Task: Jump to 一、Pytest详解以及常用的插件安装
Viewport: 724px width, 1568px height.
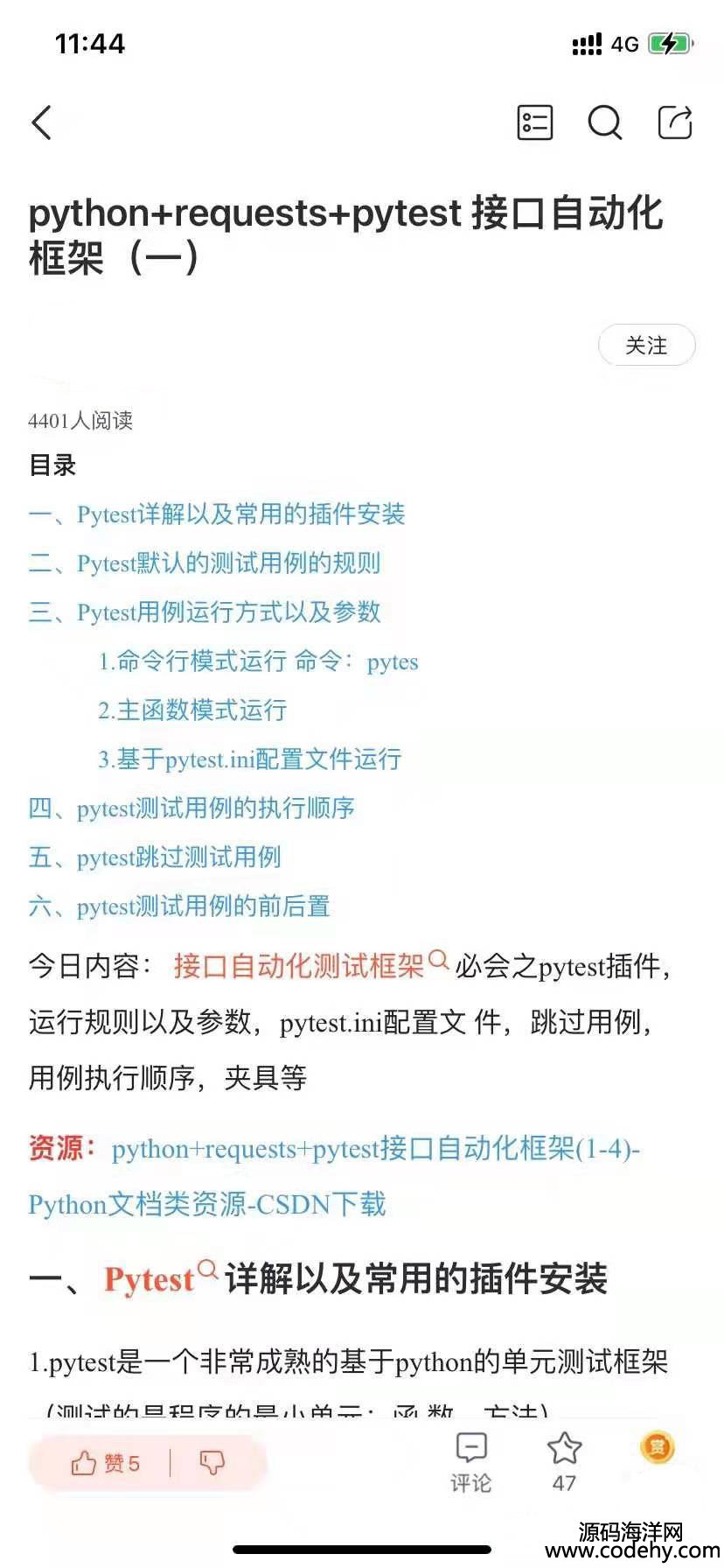Action: (217, 514)
